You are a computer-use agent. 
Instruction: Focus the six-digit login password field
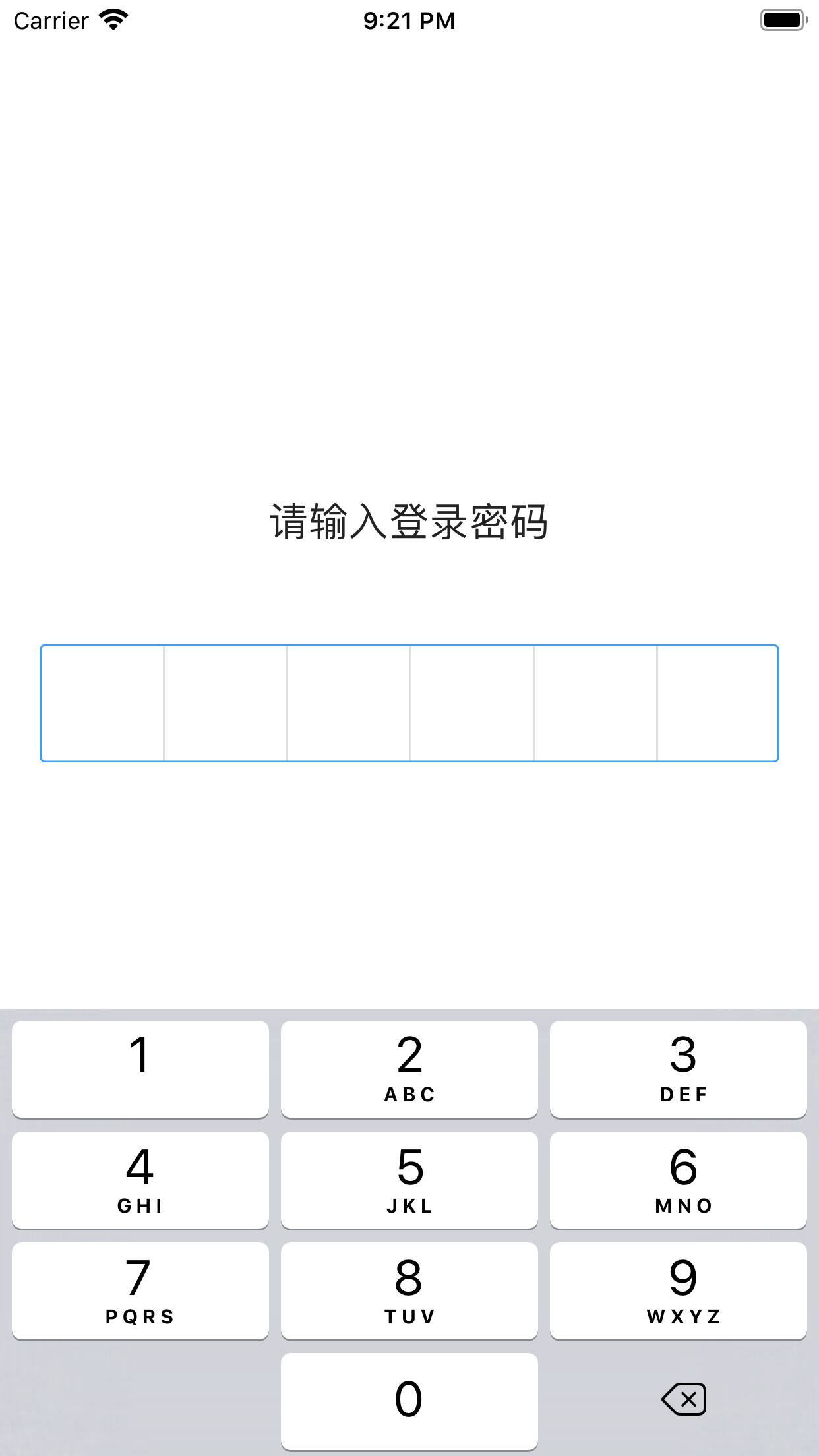pyautogui.click(x=409, y=703)
